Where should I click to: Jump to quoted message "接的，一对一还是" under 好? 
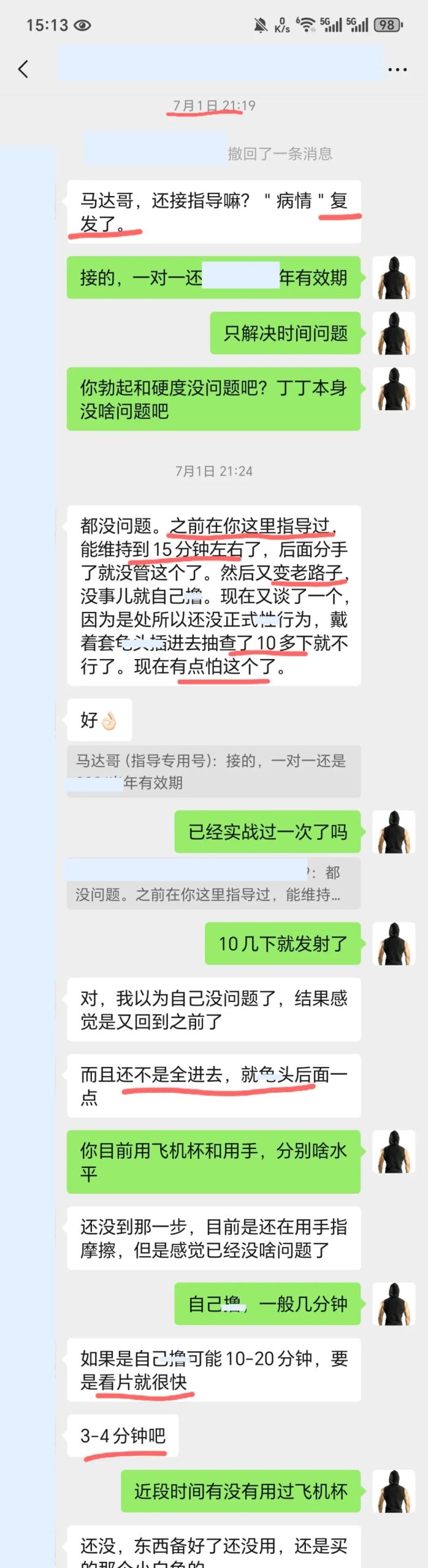tap(213, 771)
